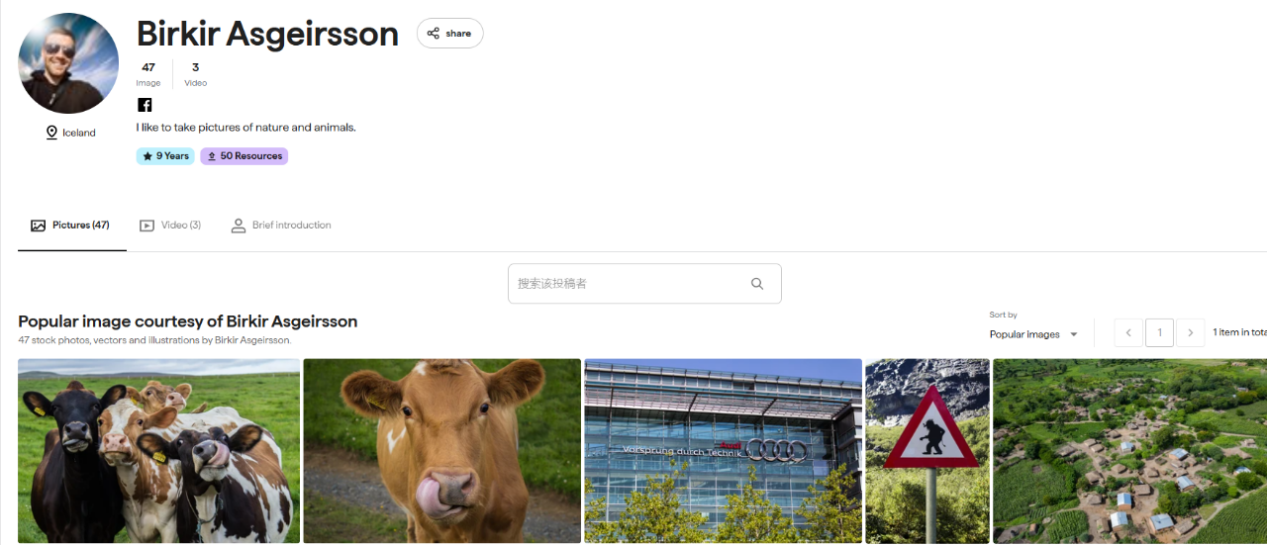The height and width of the screenshot is (545, 1267).
Task: Tap the share button beside the name
Action: [x=450, y=33]
